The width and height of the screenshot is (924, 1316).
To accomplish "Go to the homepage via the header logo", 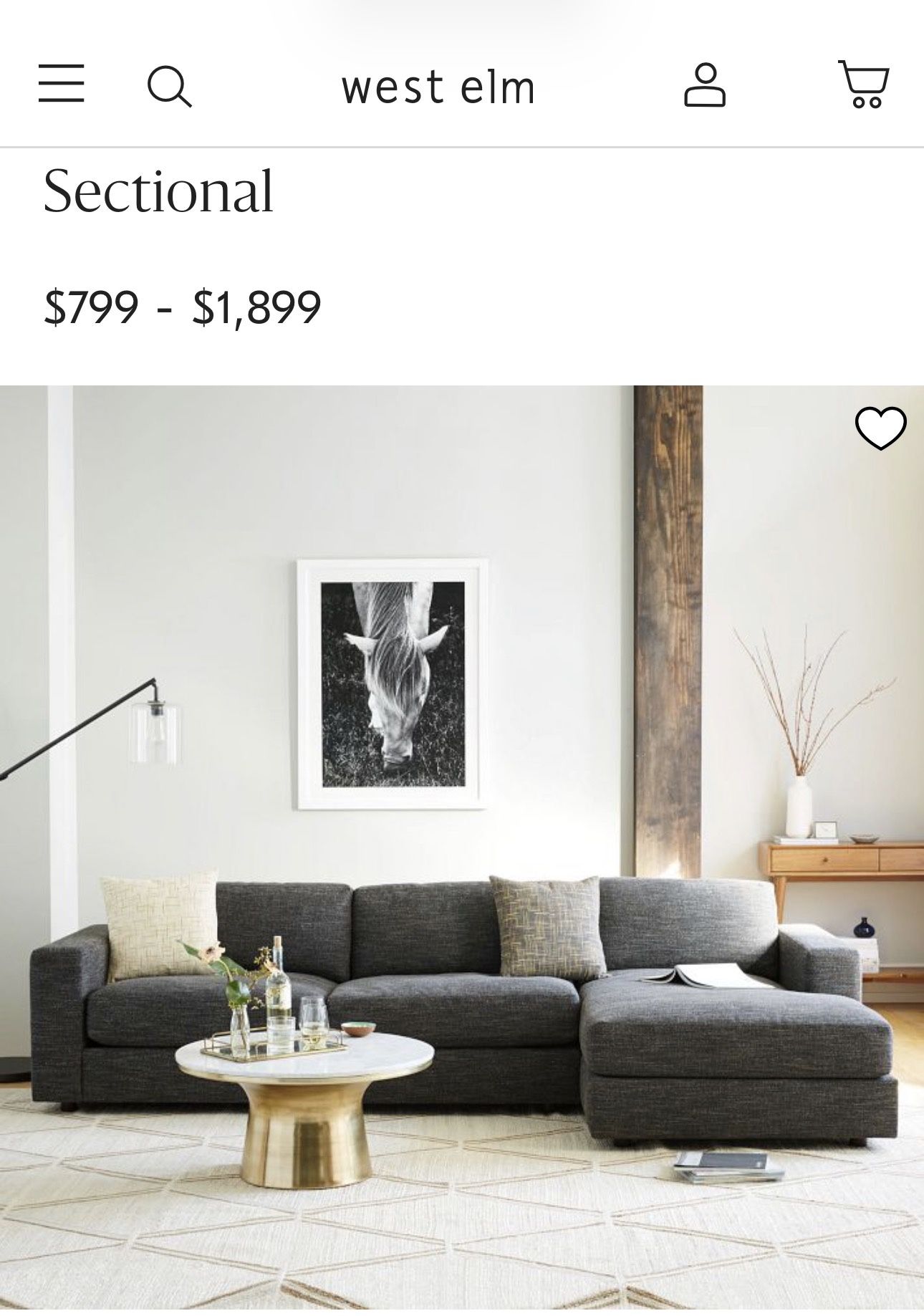I will [439, 86].
